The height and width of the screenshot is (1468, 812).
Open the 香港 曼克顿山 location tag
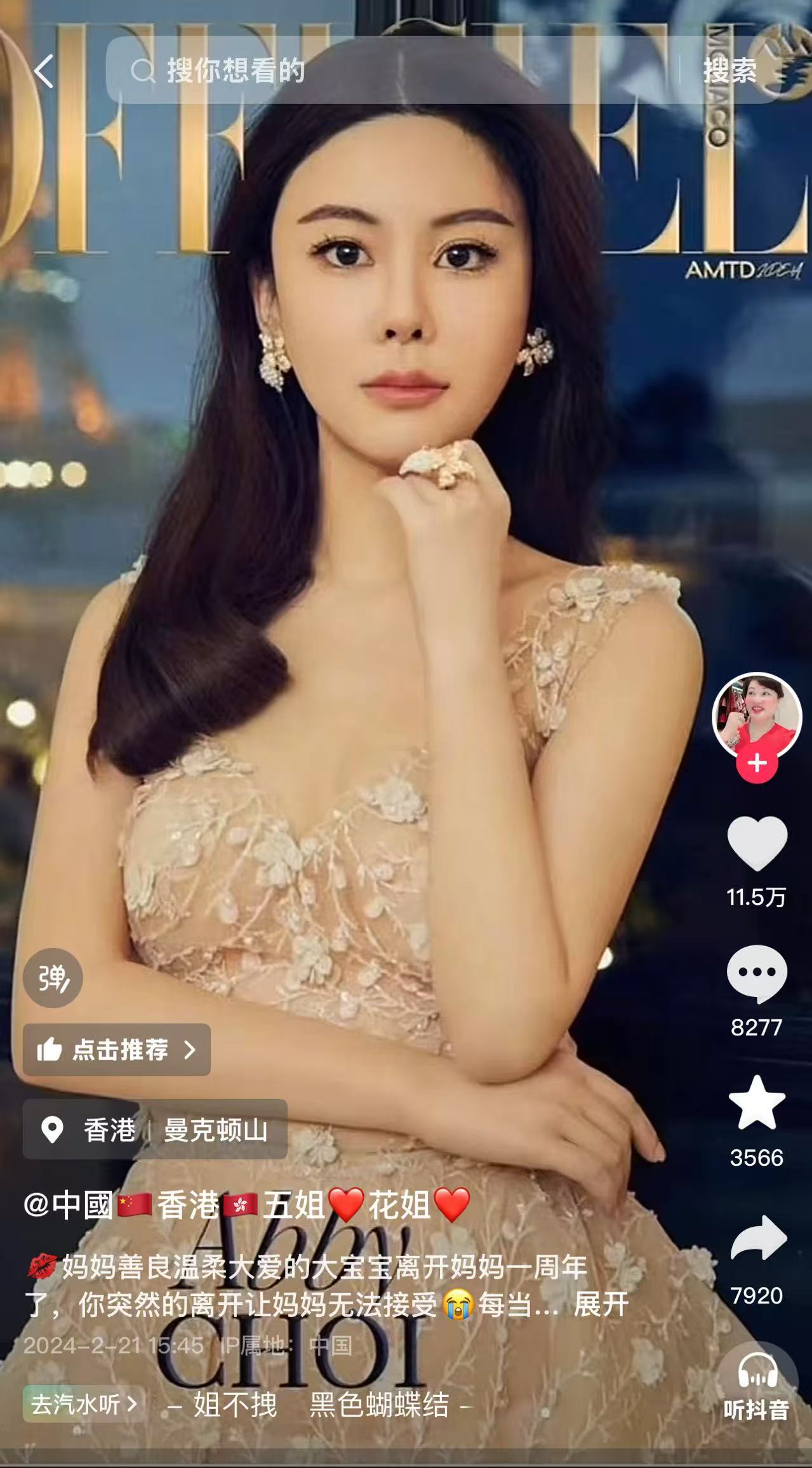(x=155, y=1130)
